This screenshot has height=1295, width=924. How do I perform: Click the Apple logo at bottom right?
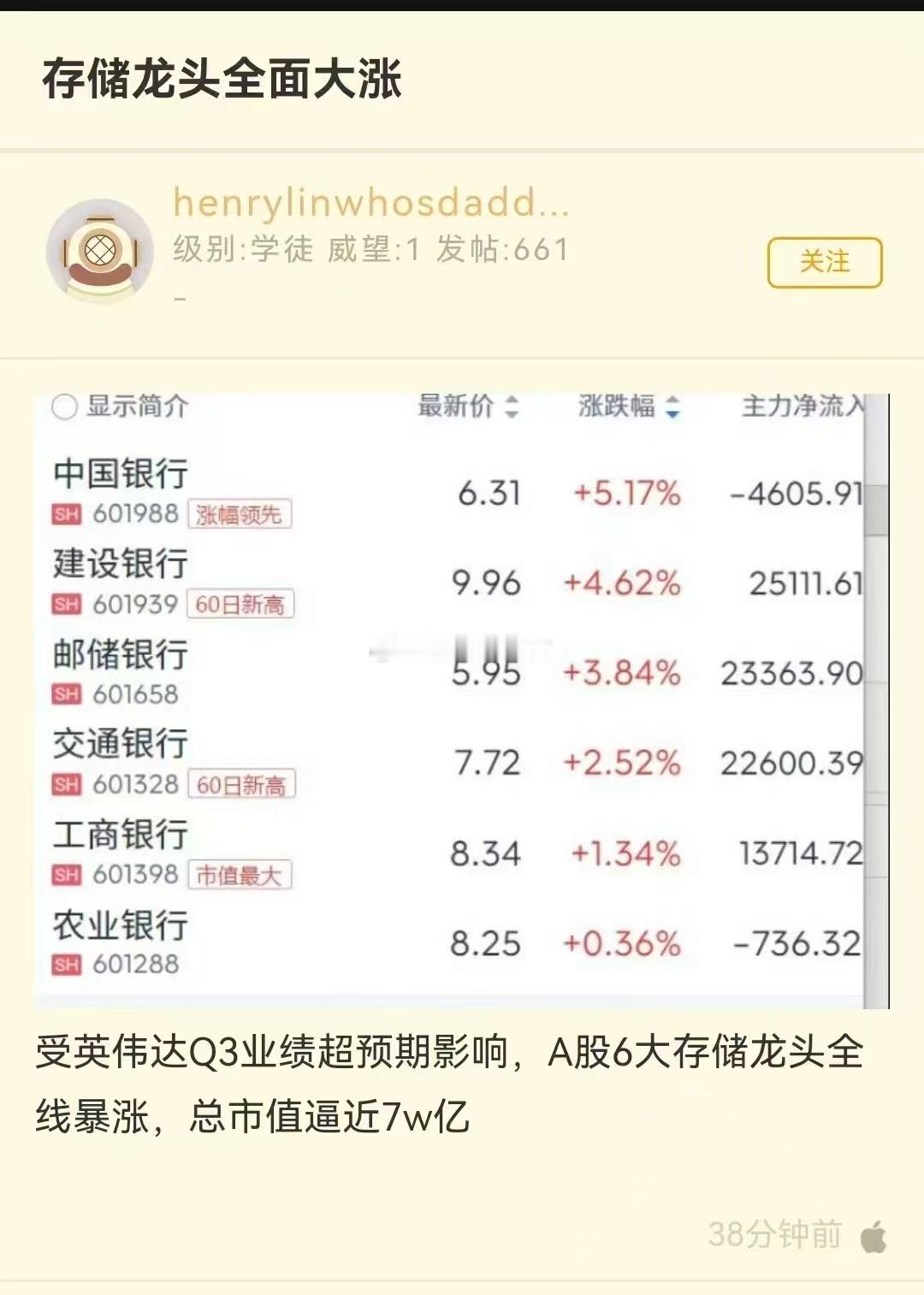[874, 1235]
